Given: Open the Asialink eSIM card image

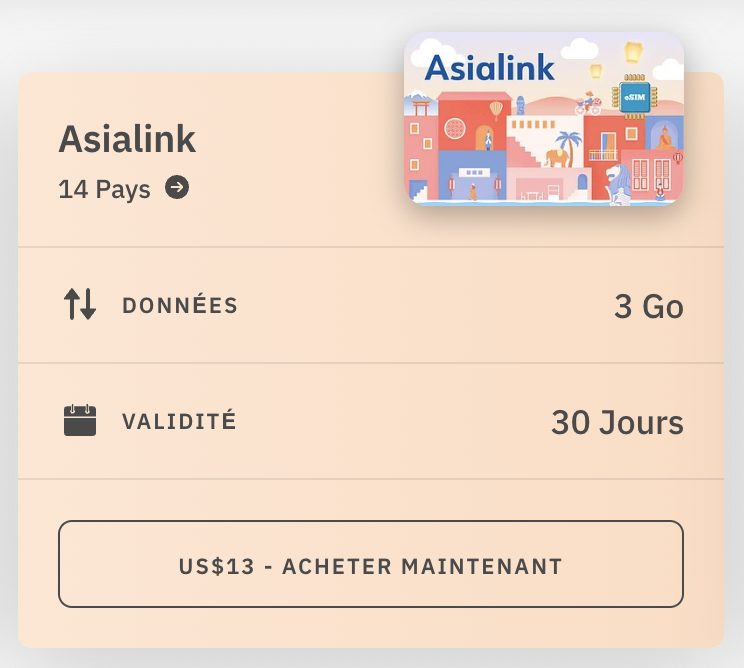Looking at the screenshot, I should point(544,118).
